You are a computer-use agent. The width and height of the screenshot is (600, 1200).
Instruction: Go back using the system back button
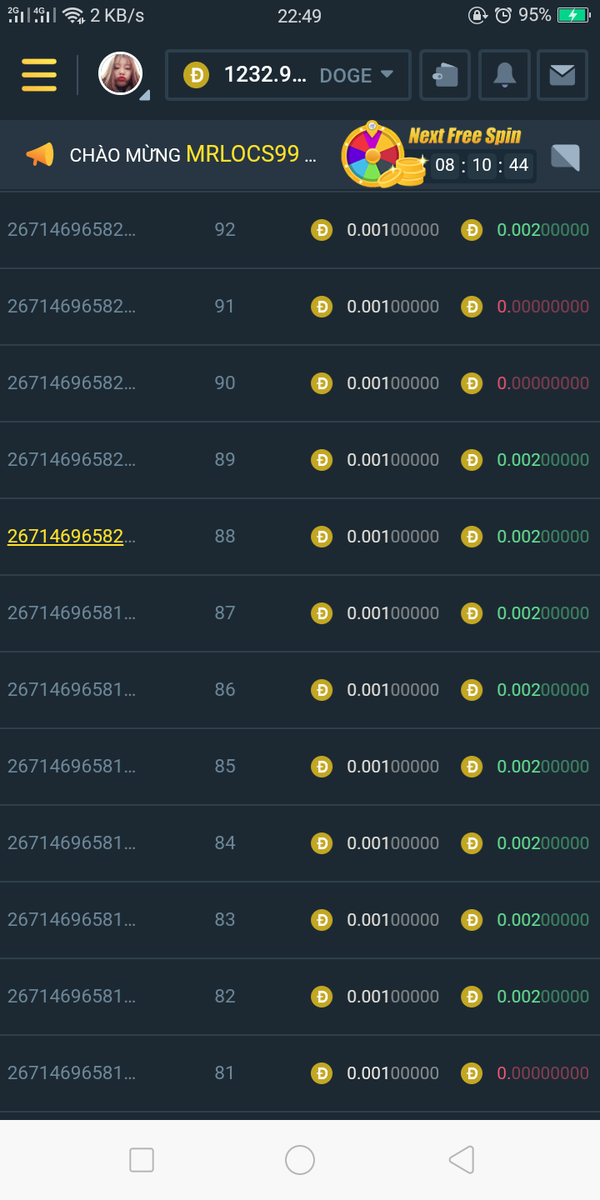point(461,1160)
